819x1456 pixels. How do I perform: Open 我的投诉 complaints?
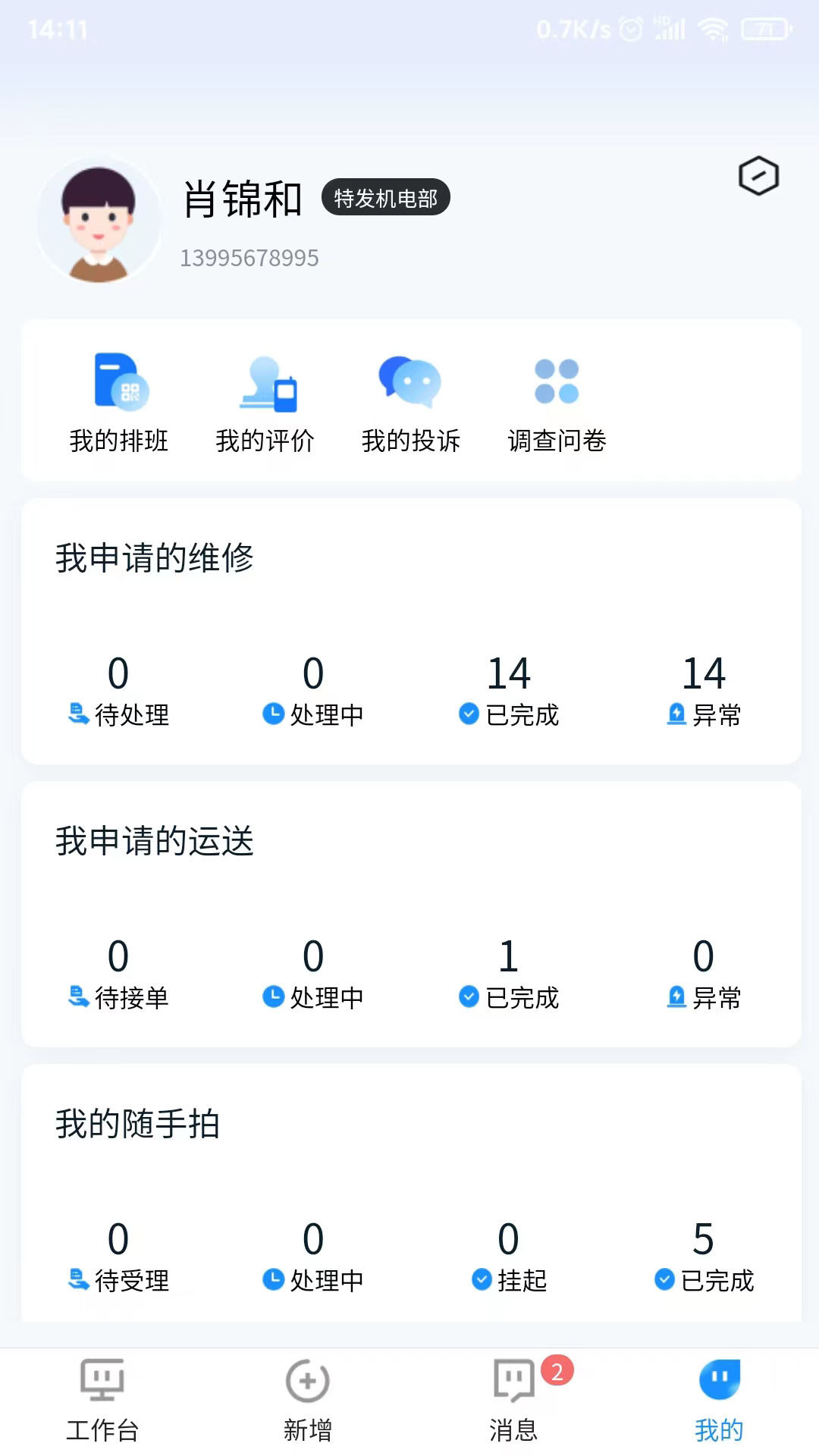(x=411, y=402)
